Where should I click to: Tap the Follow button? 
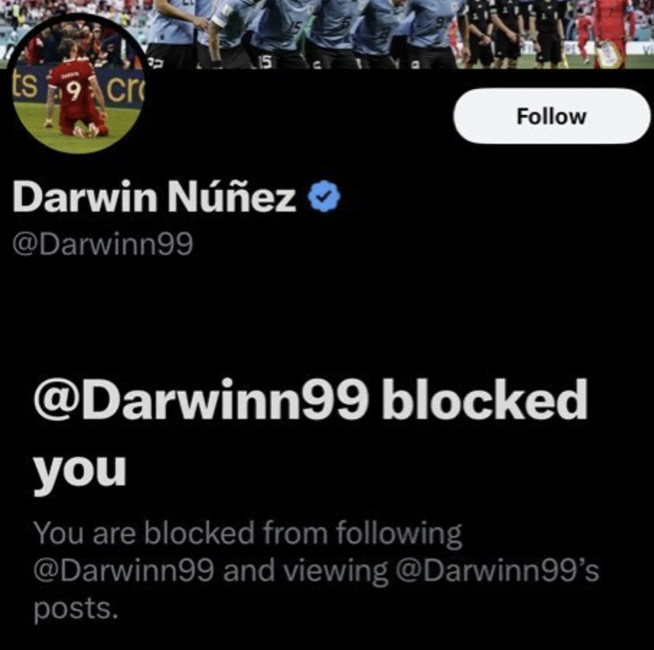(x=551, y=116)
